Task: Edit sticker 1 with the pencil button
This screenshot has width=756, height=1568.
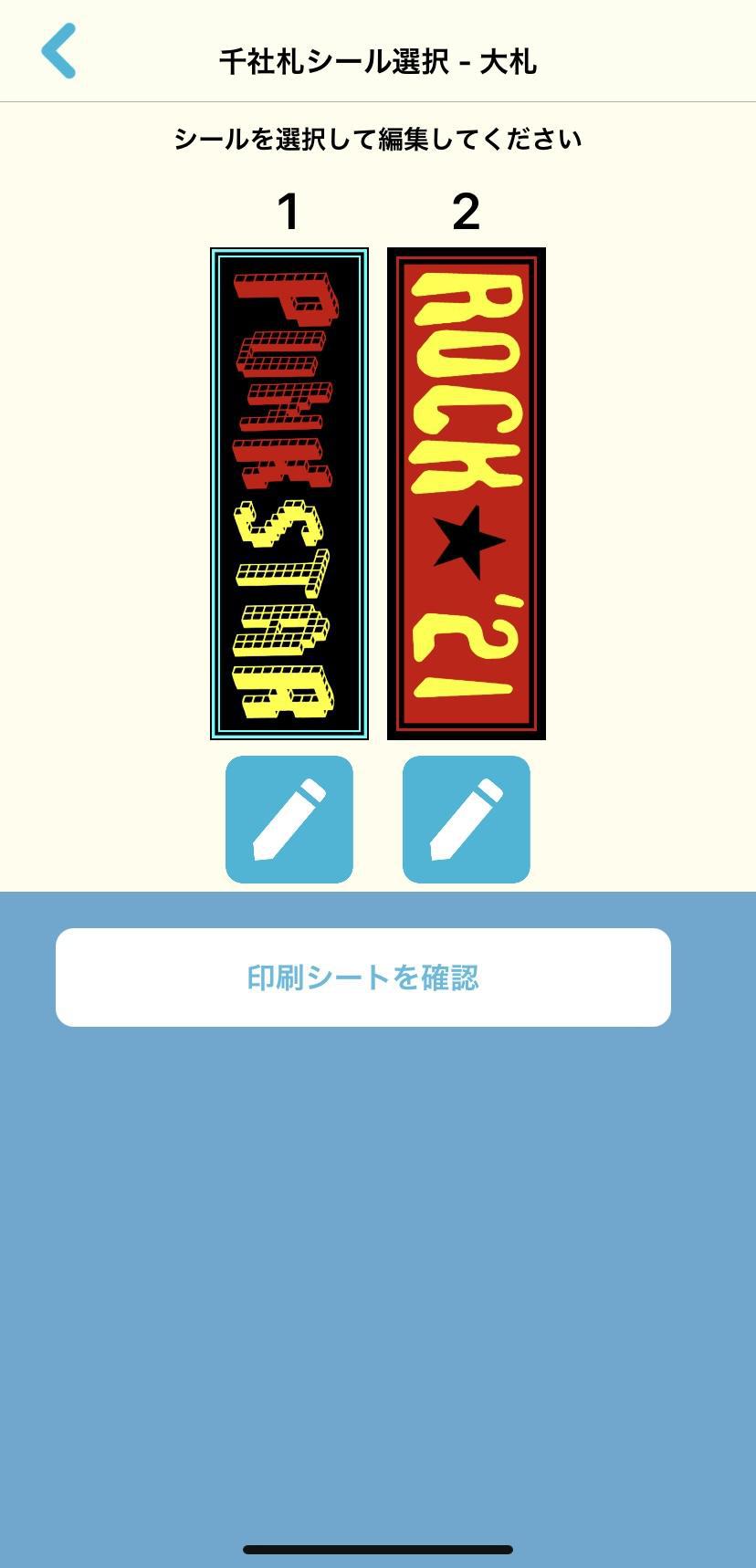Action: [289, 819]
